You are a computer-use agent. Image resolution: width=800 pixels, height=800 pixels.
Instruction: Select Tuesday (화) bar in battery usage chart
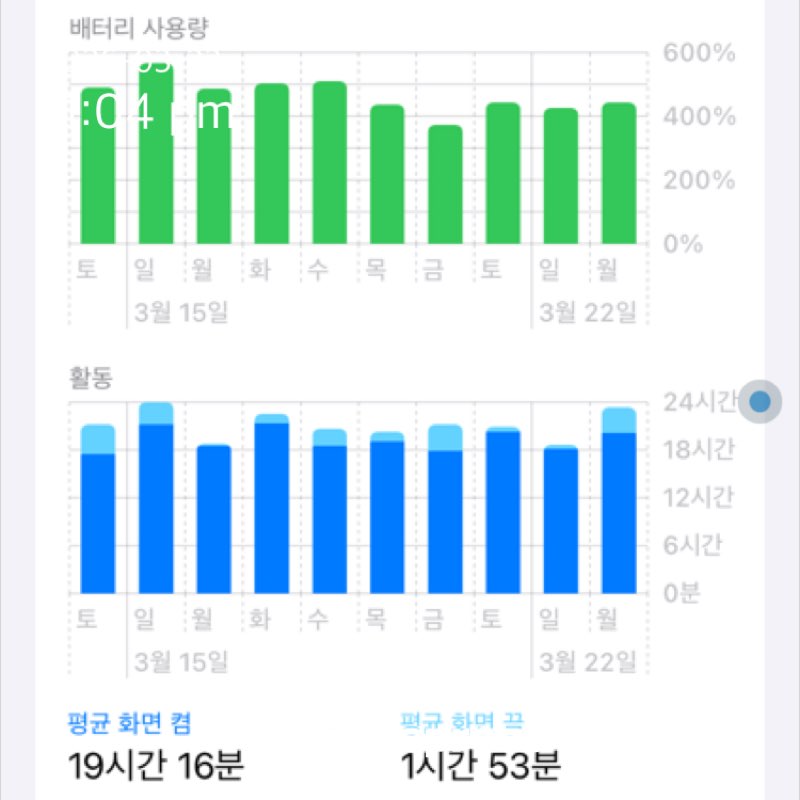click(271, 165)
